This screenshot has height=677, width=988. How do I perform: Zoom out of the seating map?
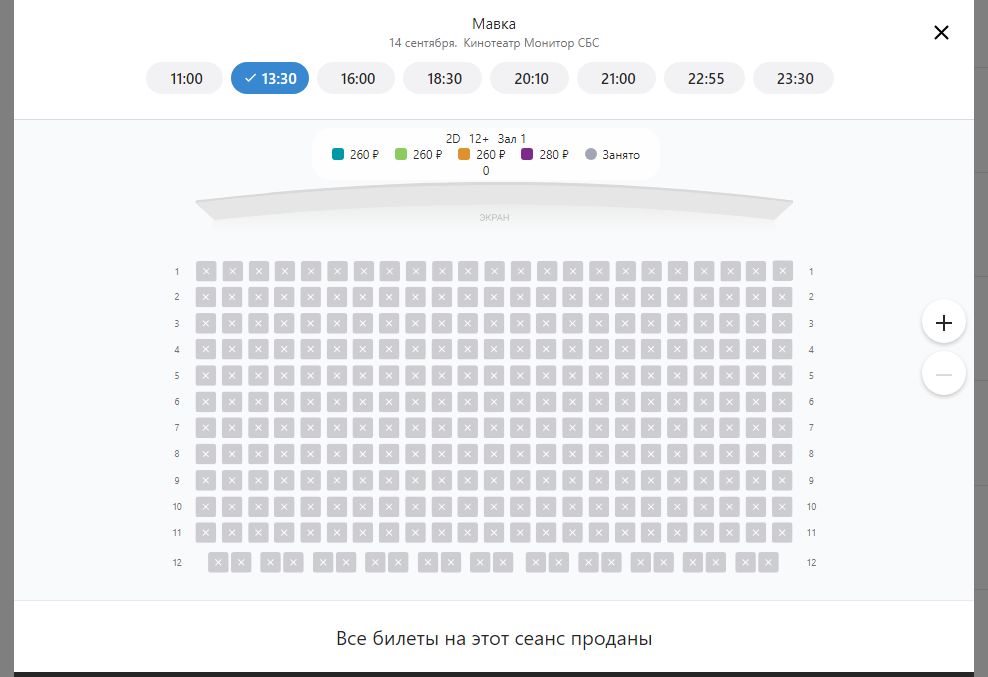(943, 374)
